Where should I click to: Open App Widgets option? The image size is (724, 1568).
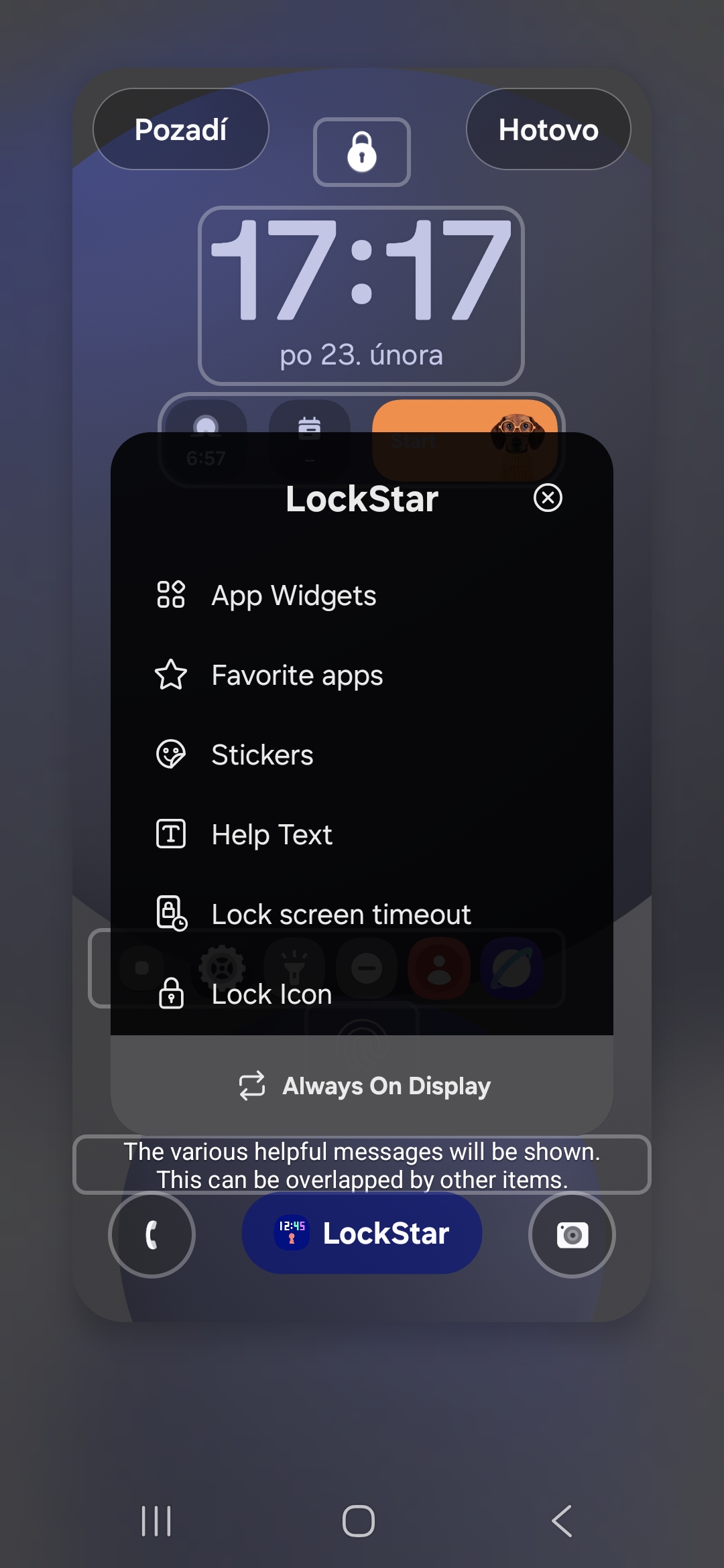(294, 595)
